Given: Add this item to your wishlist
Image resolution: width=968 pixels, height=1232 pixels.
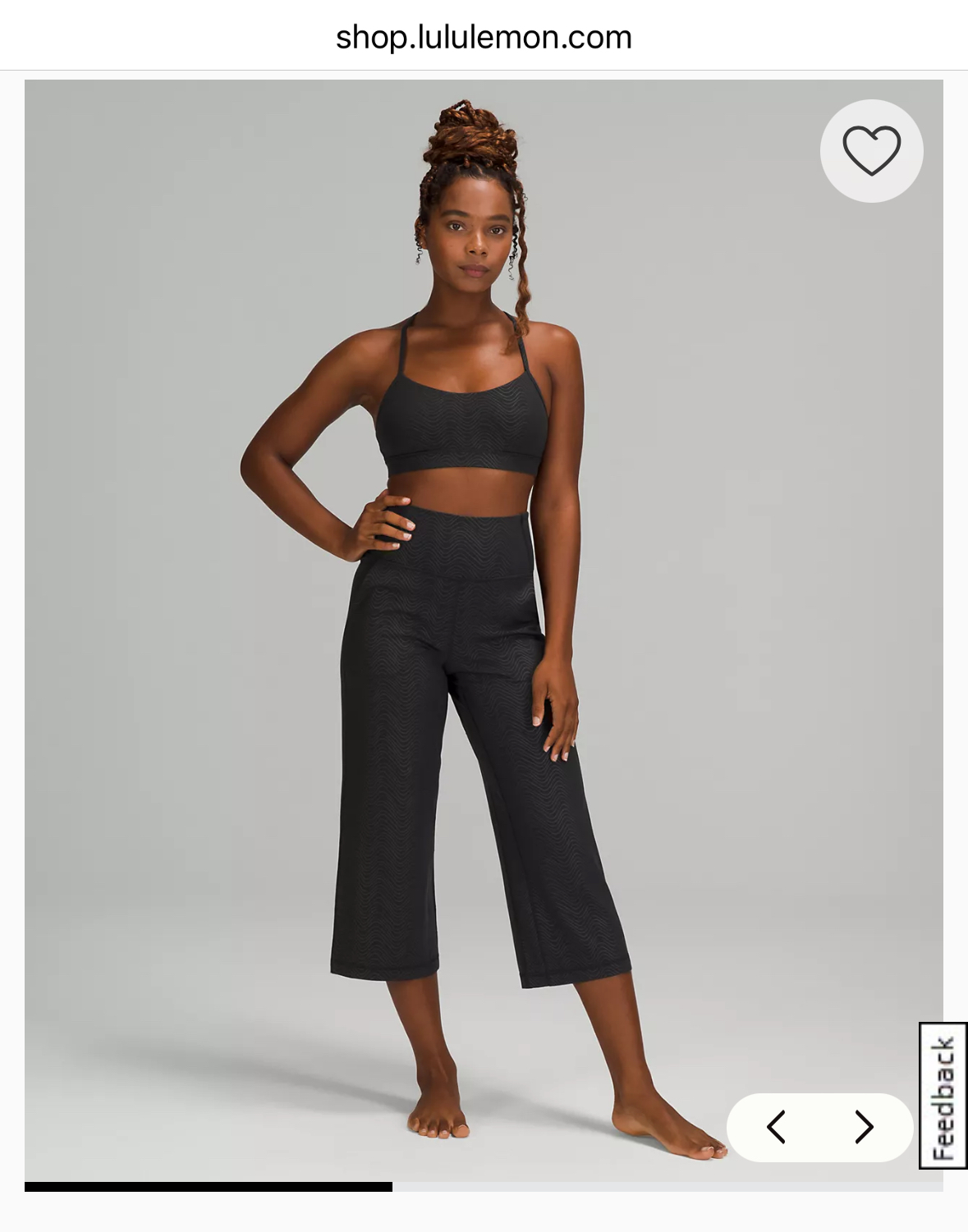Looking at the screenshot, I should pyautogui.click(x=871, y=151).
